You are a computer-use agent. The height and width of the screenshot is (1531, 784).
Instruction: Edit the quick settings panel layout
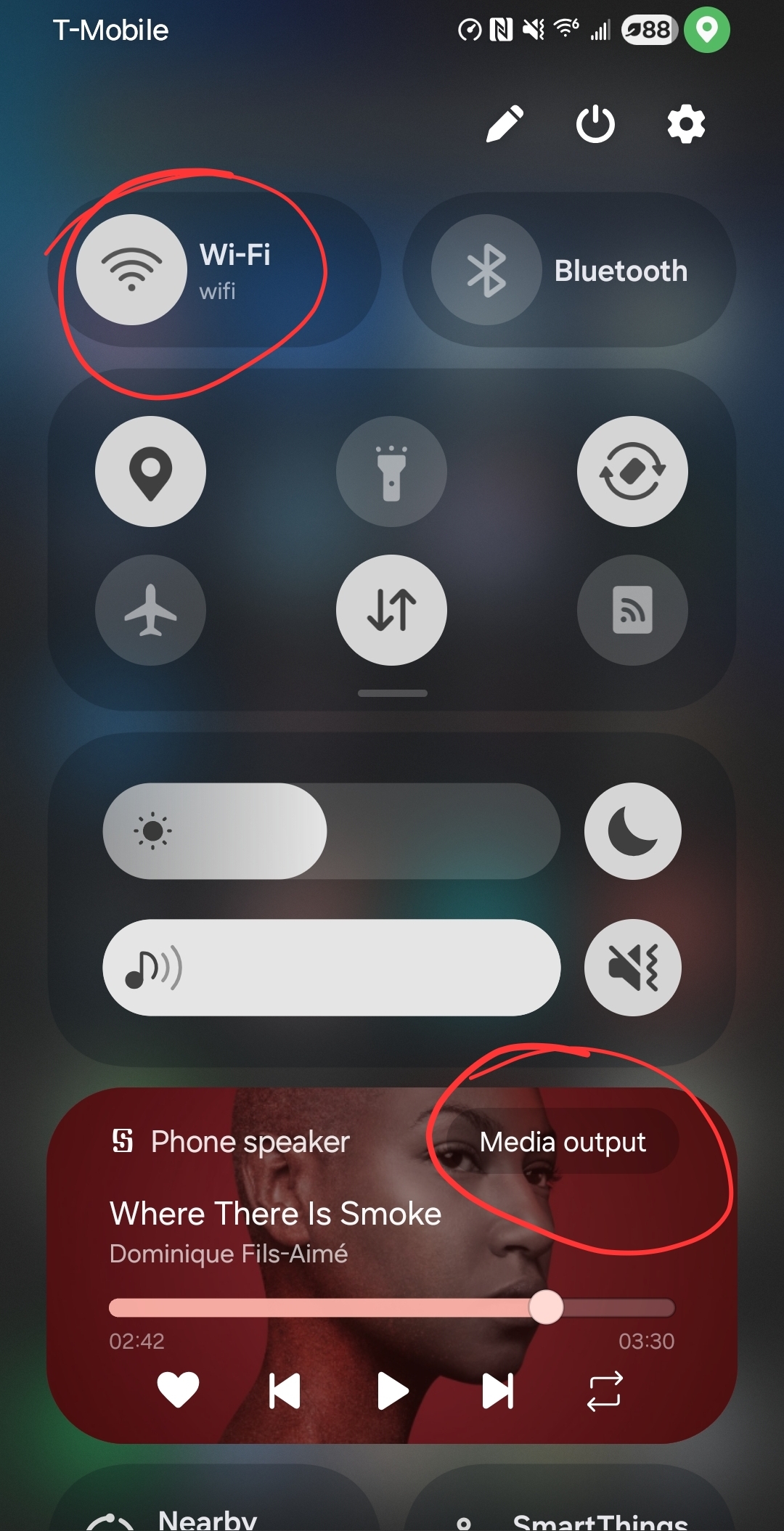[x=505, y=124]
